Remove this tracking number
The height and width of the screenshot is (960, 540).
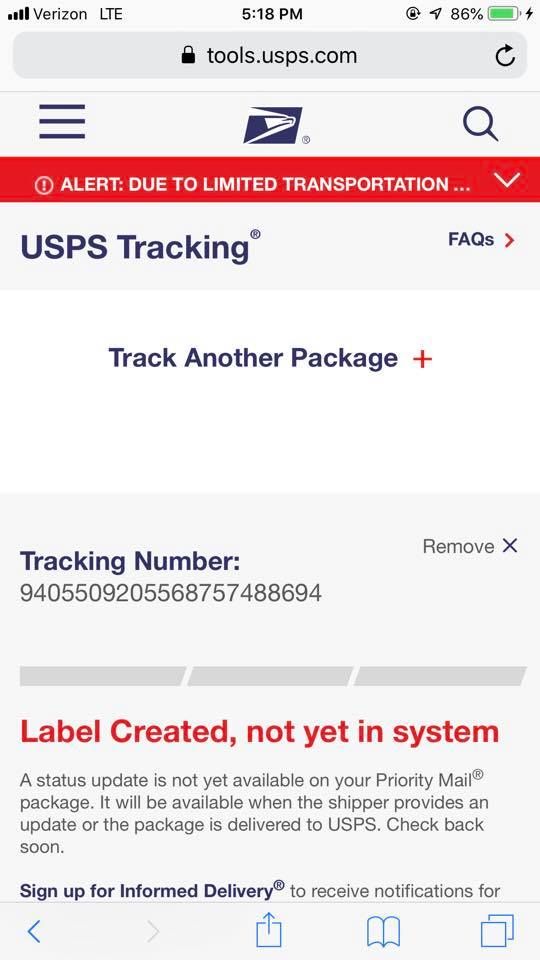(x=470, y=546)
